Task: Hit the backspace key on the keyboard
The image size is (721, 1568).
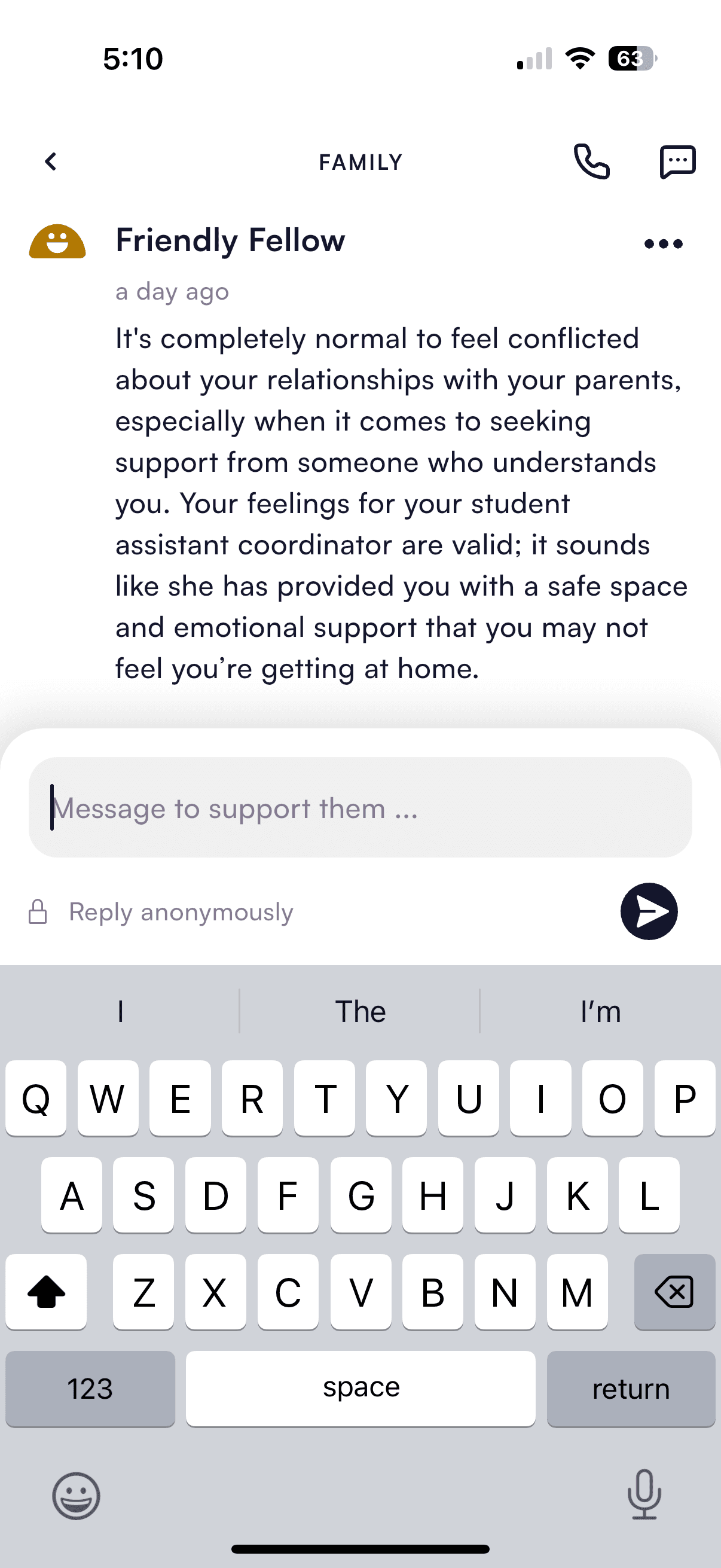Action: point(674,1292)
